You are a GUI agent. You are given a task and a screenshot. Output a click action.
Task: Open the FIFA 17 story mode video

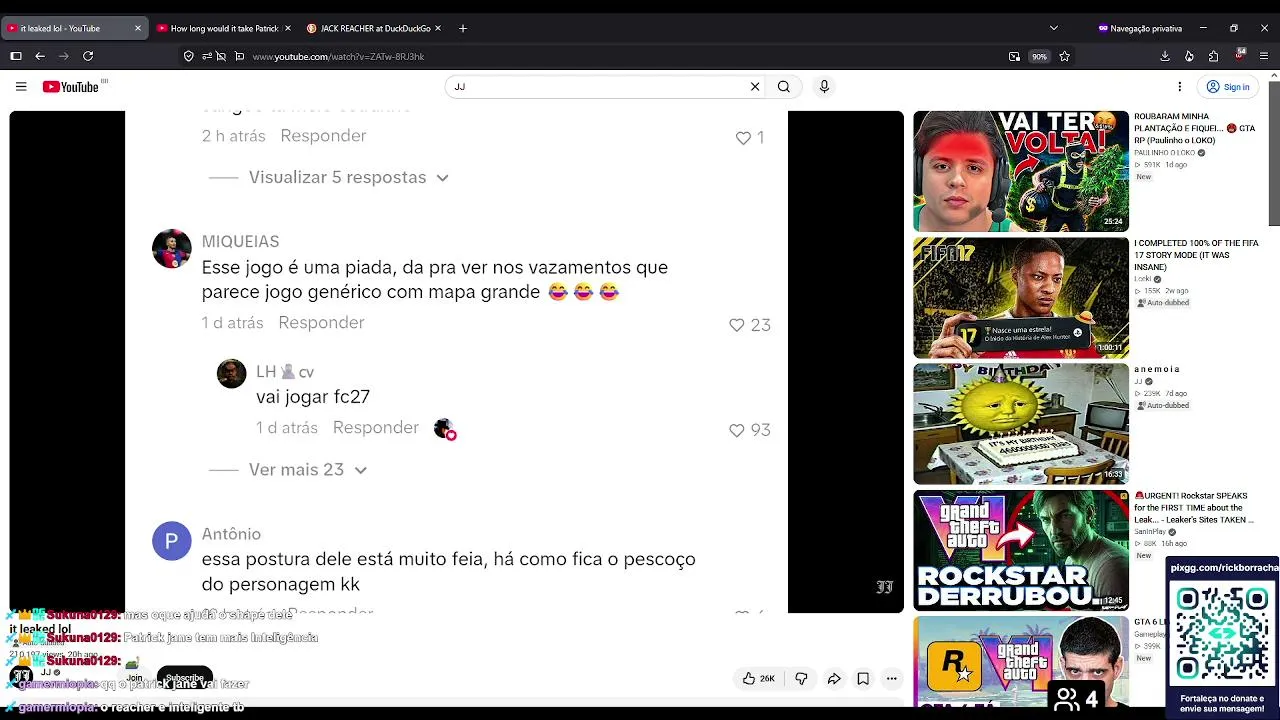click(1020, 297)
